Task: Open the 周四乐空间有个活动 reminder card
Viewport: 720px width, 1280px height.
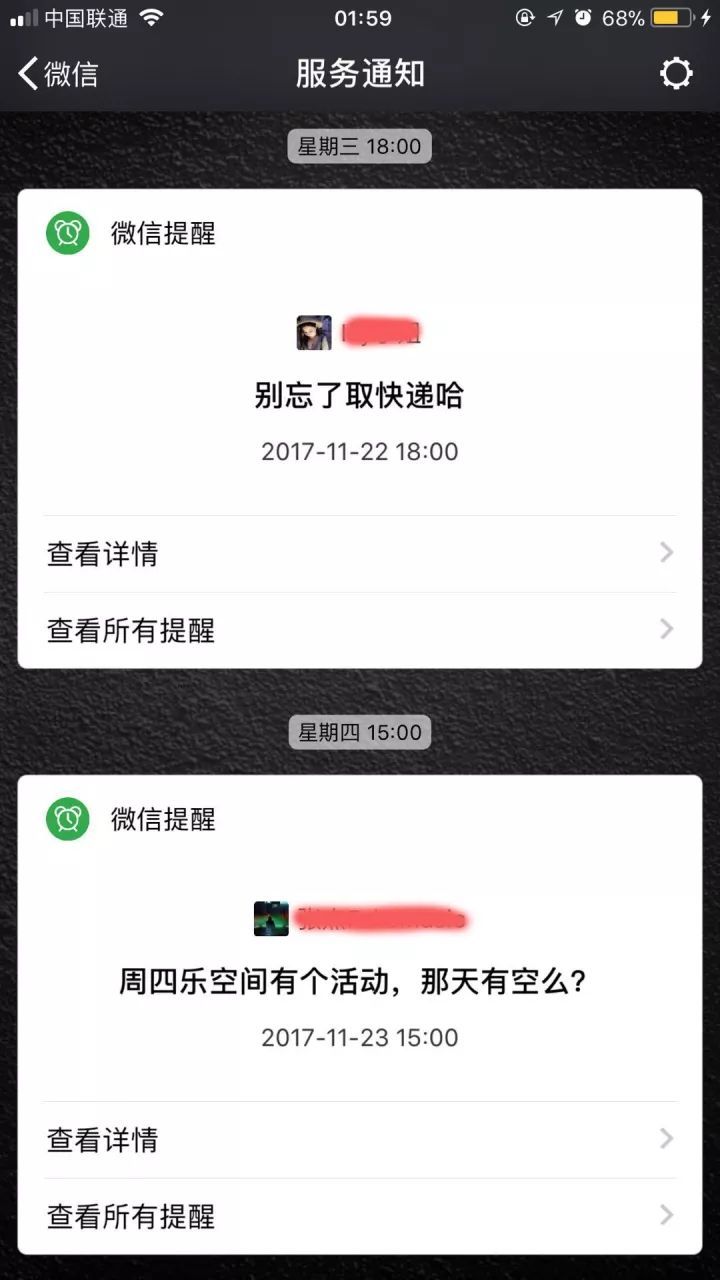Action: pyautogui.click(x=360, y=983)
